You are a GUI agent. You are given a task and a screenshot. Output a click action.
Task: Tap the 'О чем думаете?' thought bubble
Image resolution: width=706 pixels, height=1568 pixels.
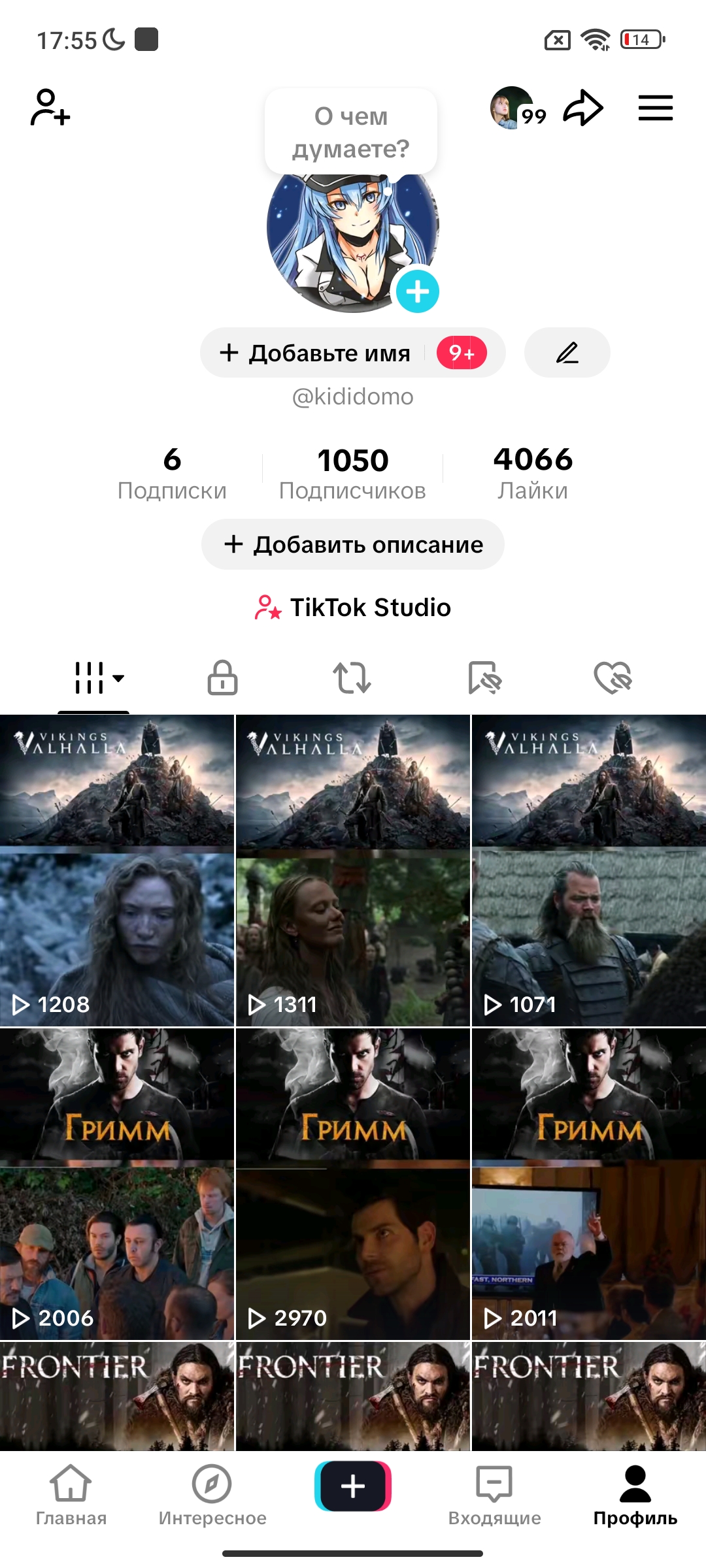(x=351, y=132)
